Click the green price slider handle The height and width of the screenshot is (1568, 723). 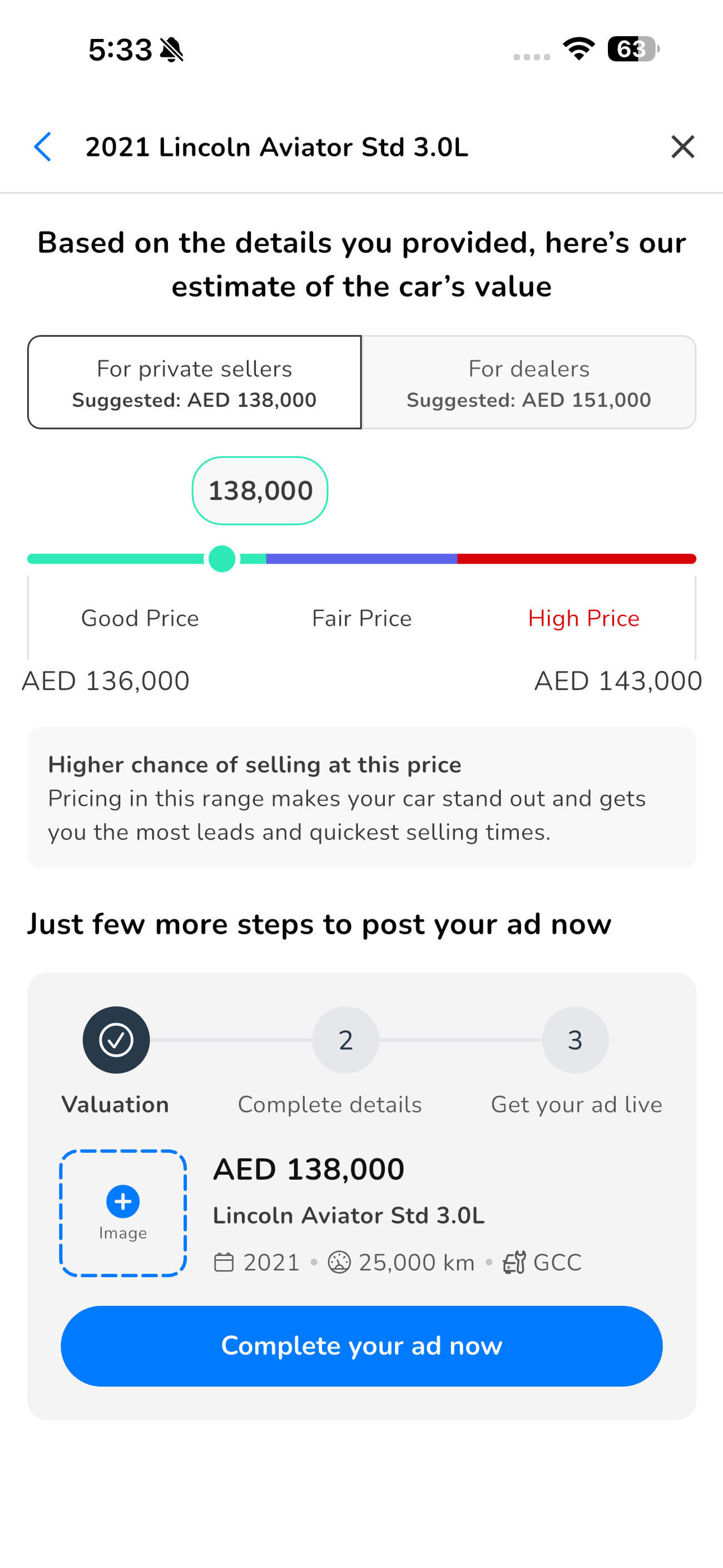pyautogui.click(x=222, y=558)
